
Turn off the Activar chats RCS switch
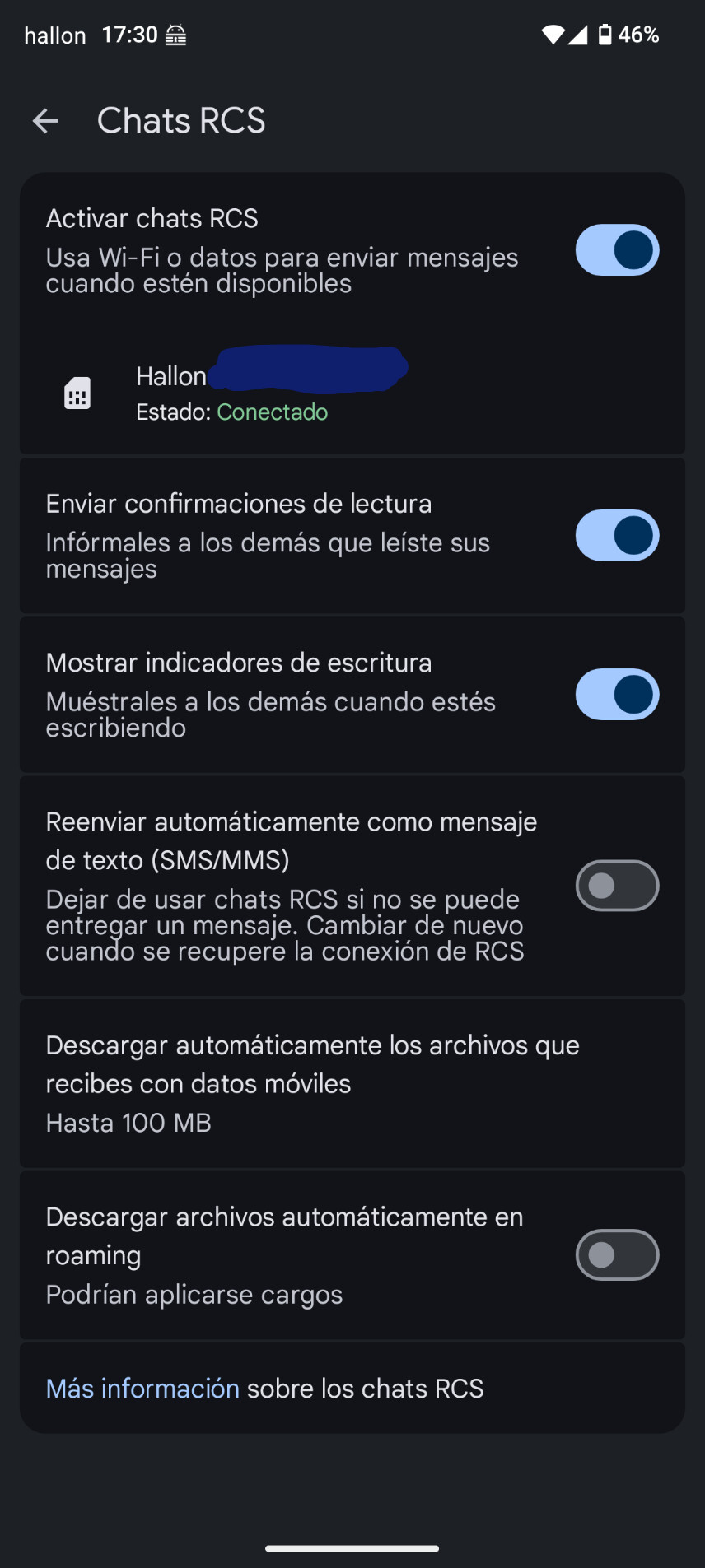click(x=617, y=250)
